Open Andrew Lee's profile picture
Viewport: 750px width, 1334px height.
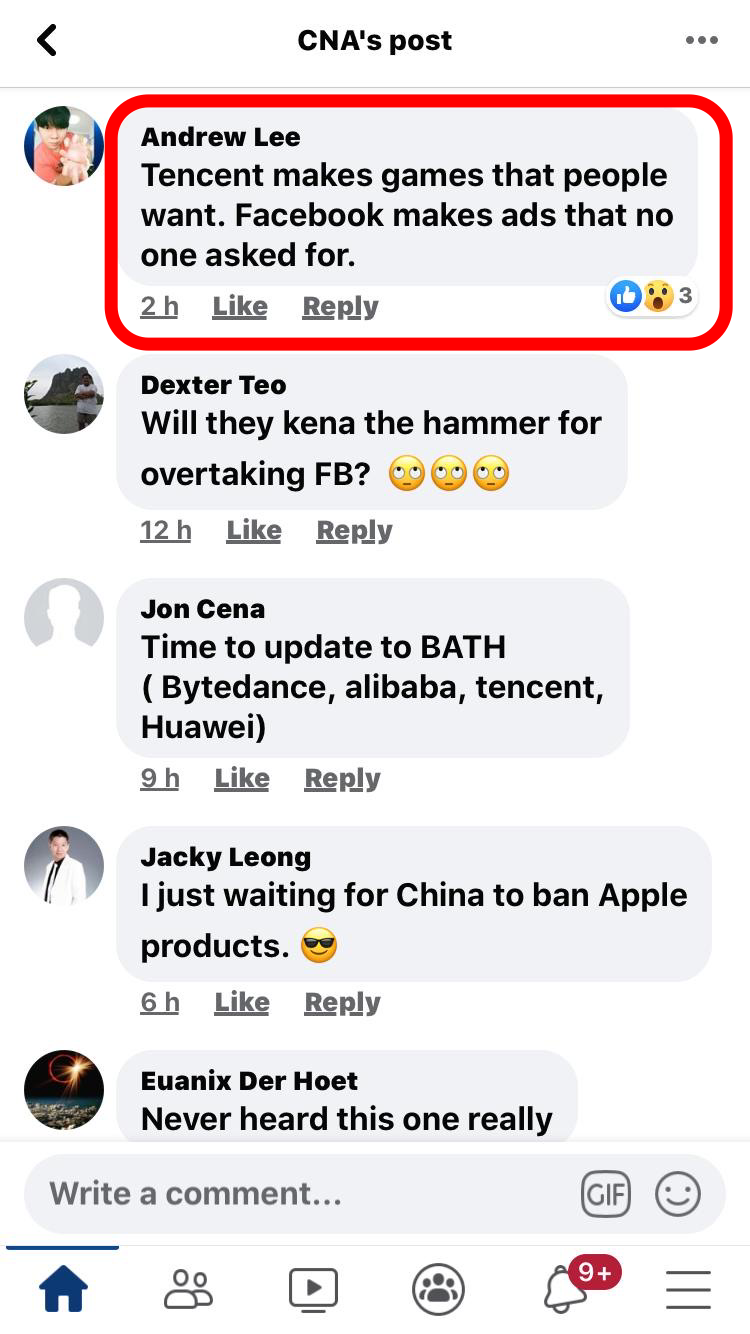tap(64, 146)
